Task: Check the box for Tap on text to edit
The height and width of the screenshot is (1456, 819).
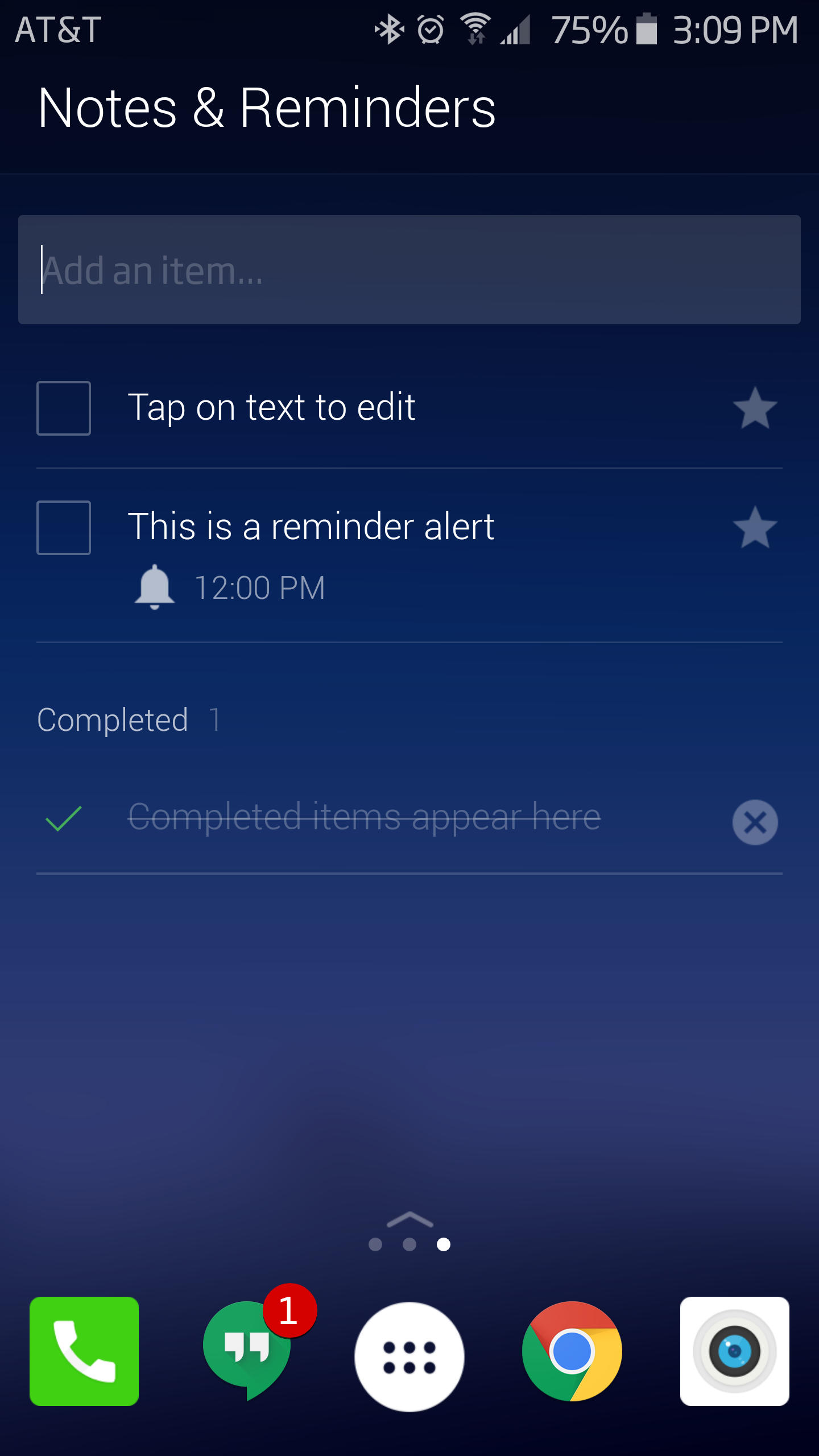Action: tap(64, 408)
